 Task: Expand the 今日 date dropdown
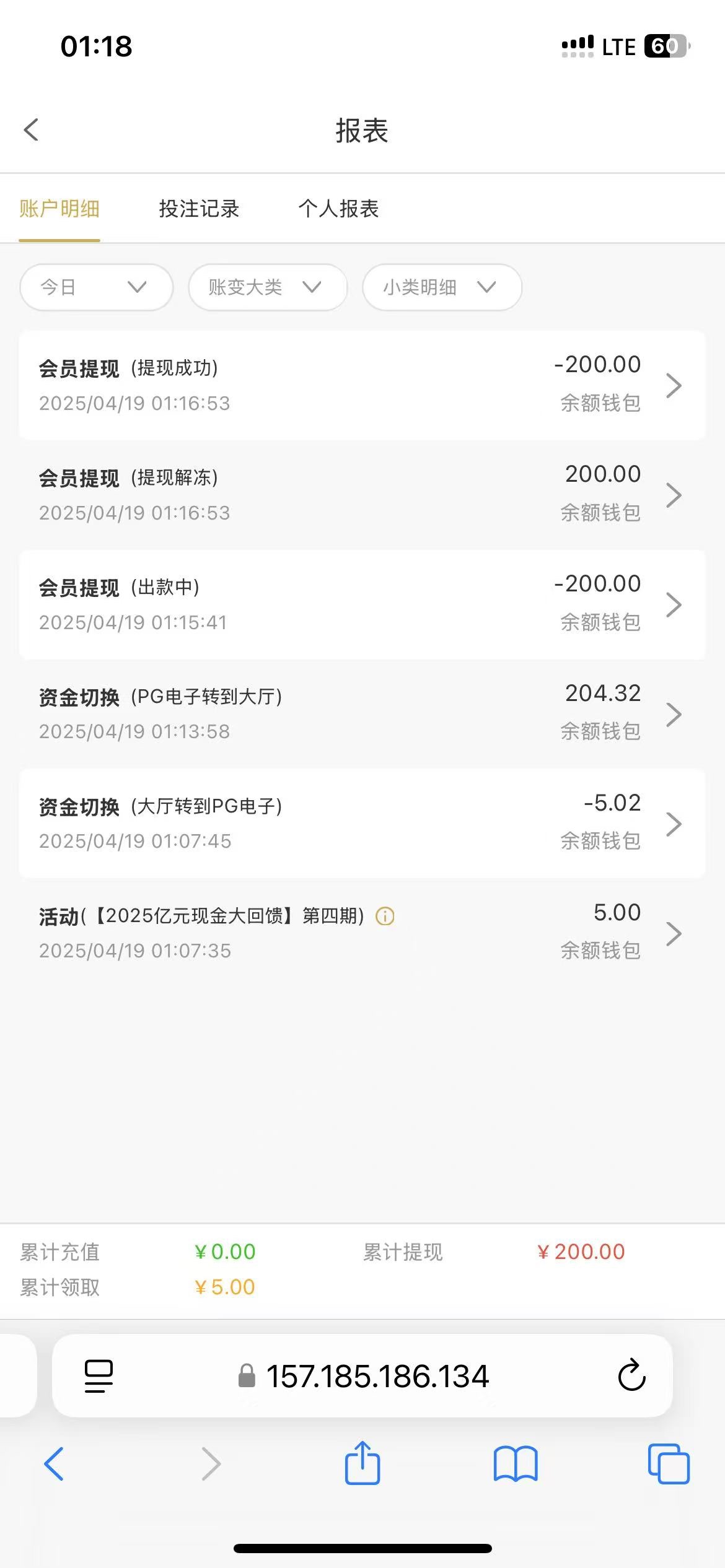coord(96,287)
